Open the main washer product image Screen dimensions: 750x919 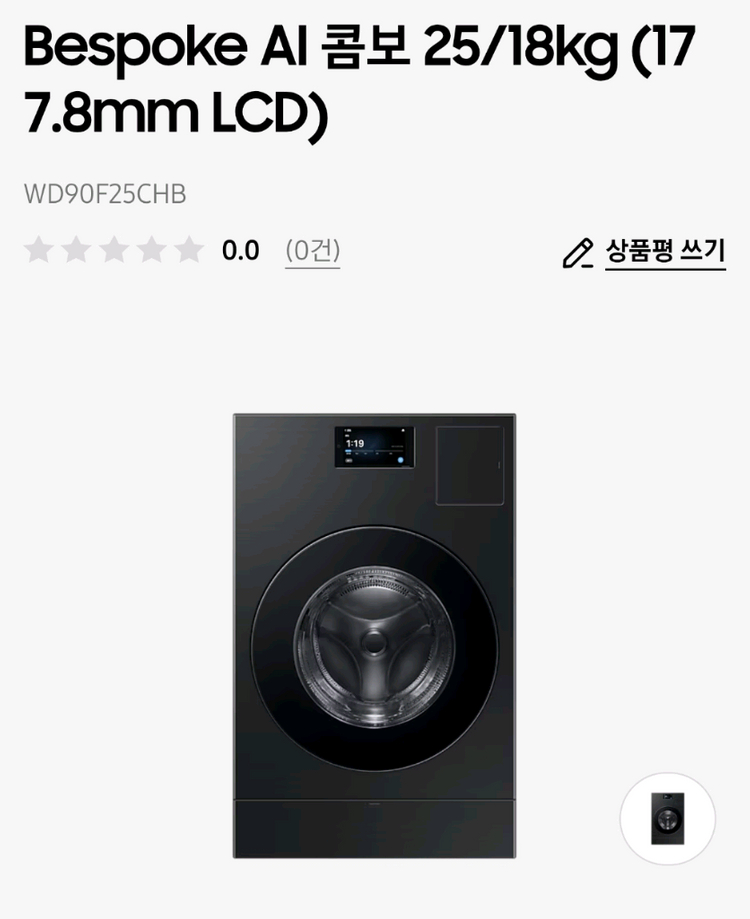click(x=374, y=635)
